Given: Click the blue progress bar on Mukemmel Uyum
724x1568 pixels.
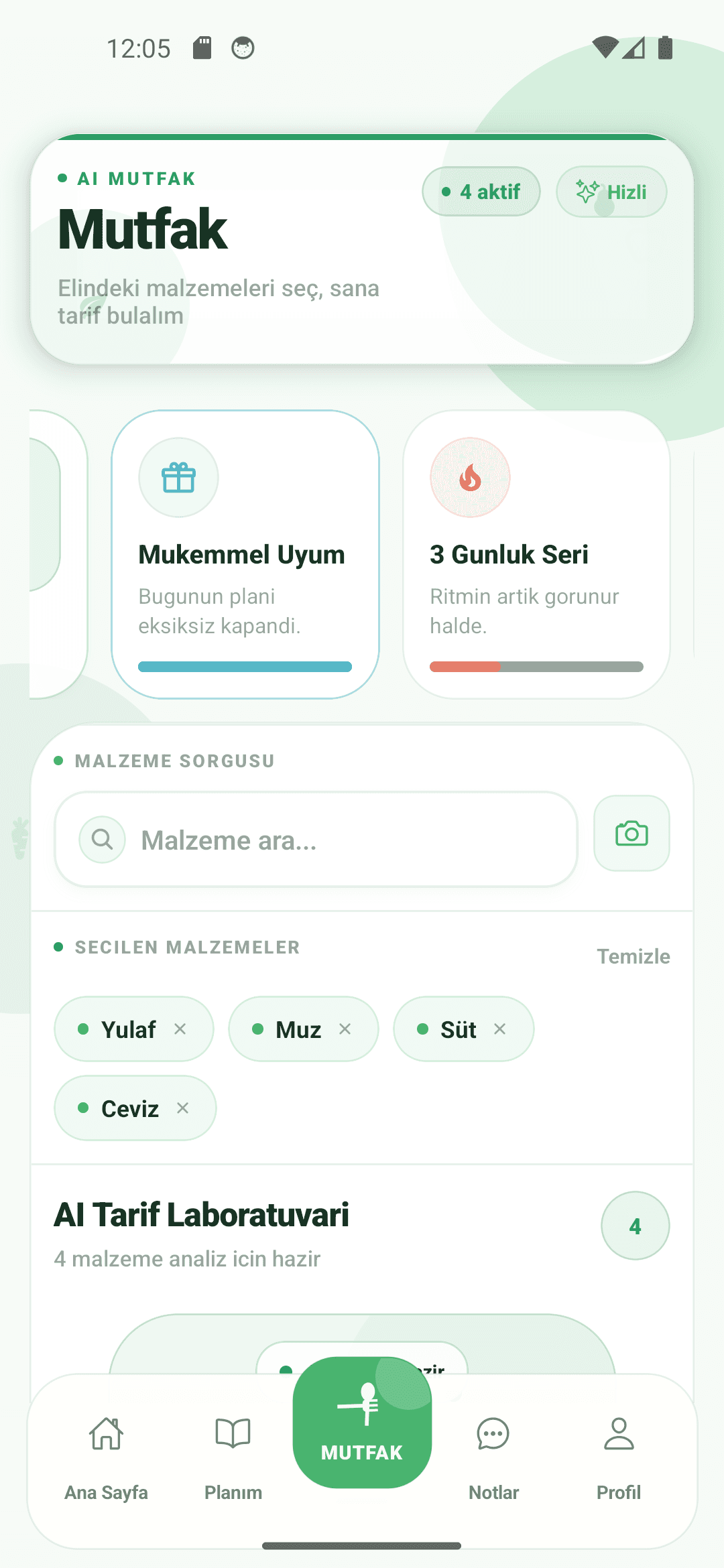Looking at the screenshot, I should click(244, 667).
